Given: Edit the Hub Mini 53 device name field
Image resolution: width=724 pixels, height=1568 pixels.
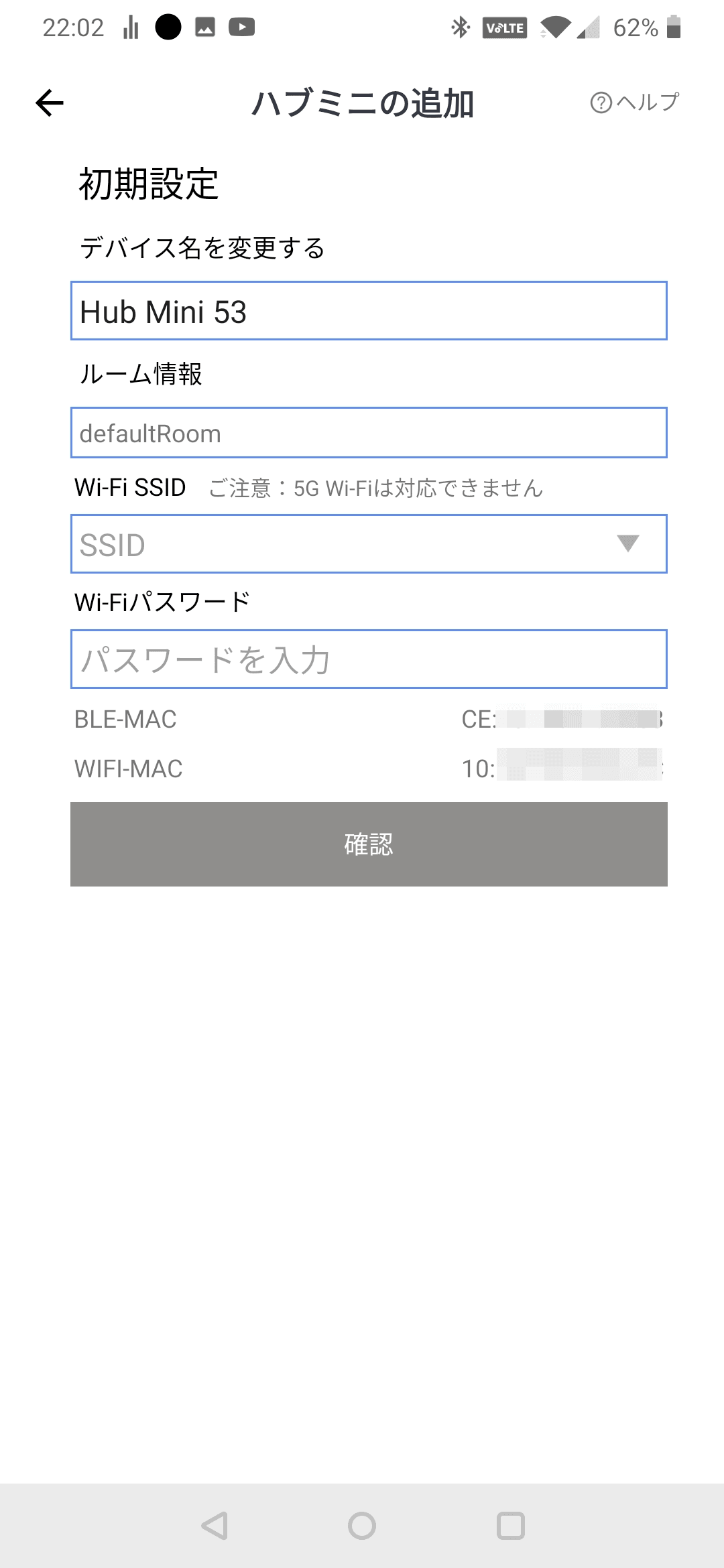Looking at the screenshot, I should click(369, 311).
